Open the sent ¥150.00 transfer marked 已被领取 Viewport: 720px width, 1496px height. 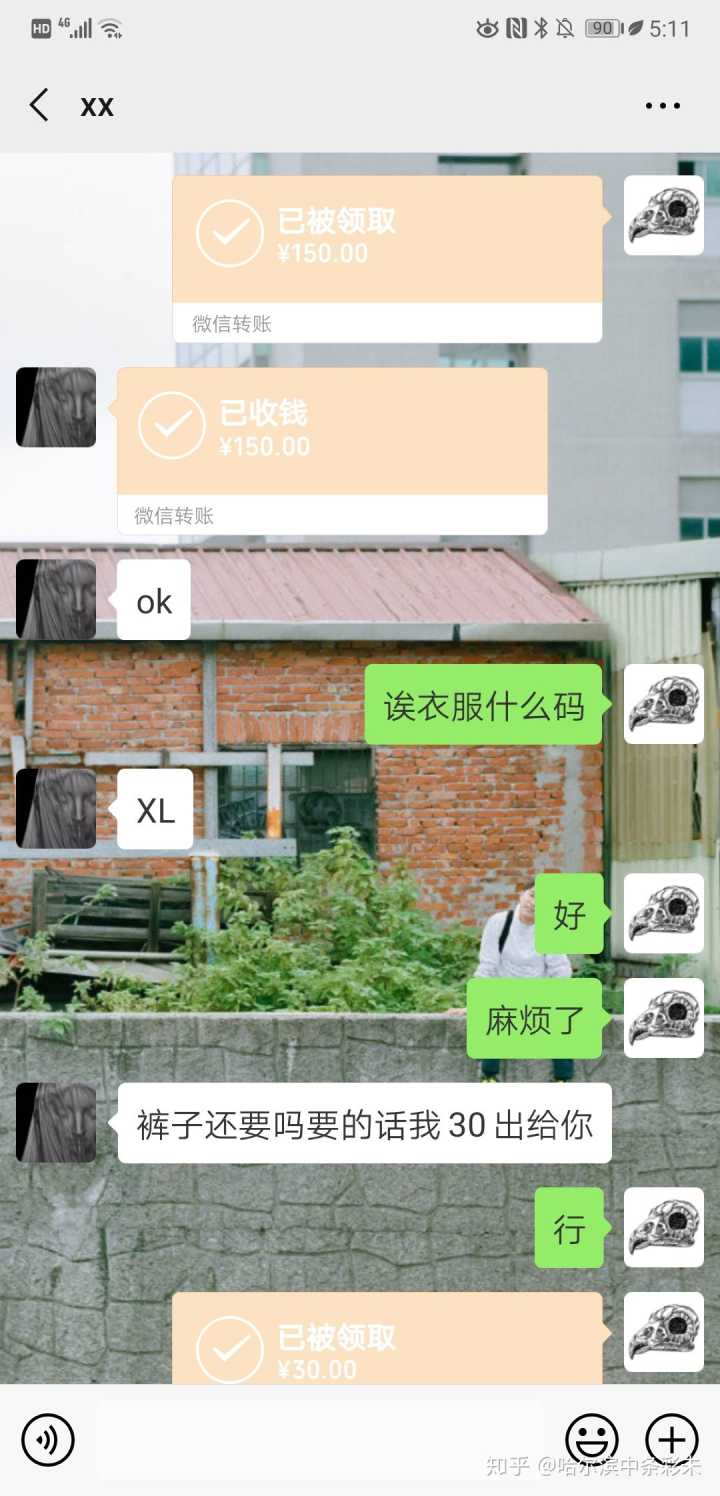tap(387, 258)
